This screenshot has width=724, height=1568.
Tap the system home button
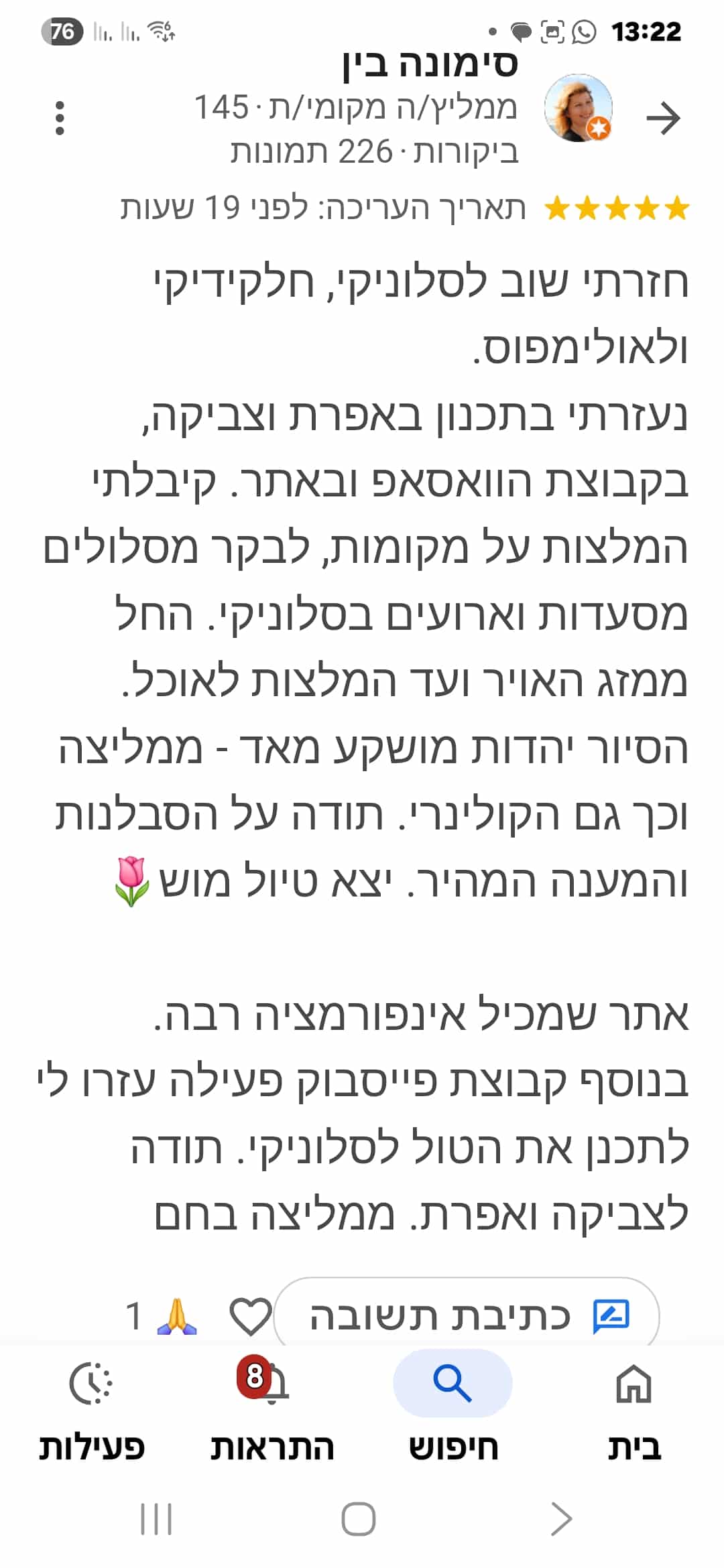pos(359,1518)
